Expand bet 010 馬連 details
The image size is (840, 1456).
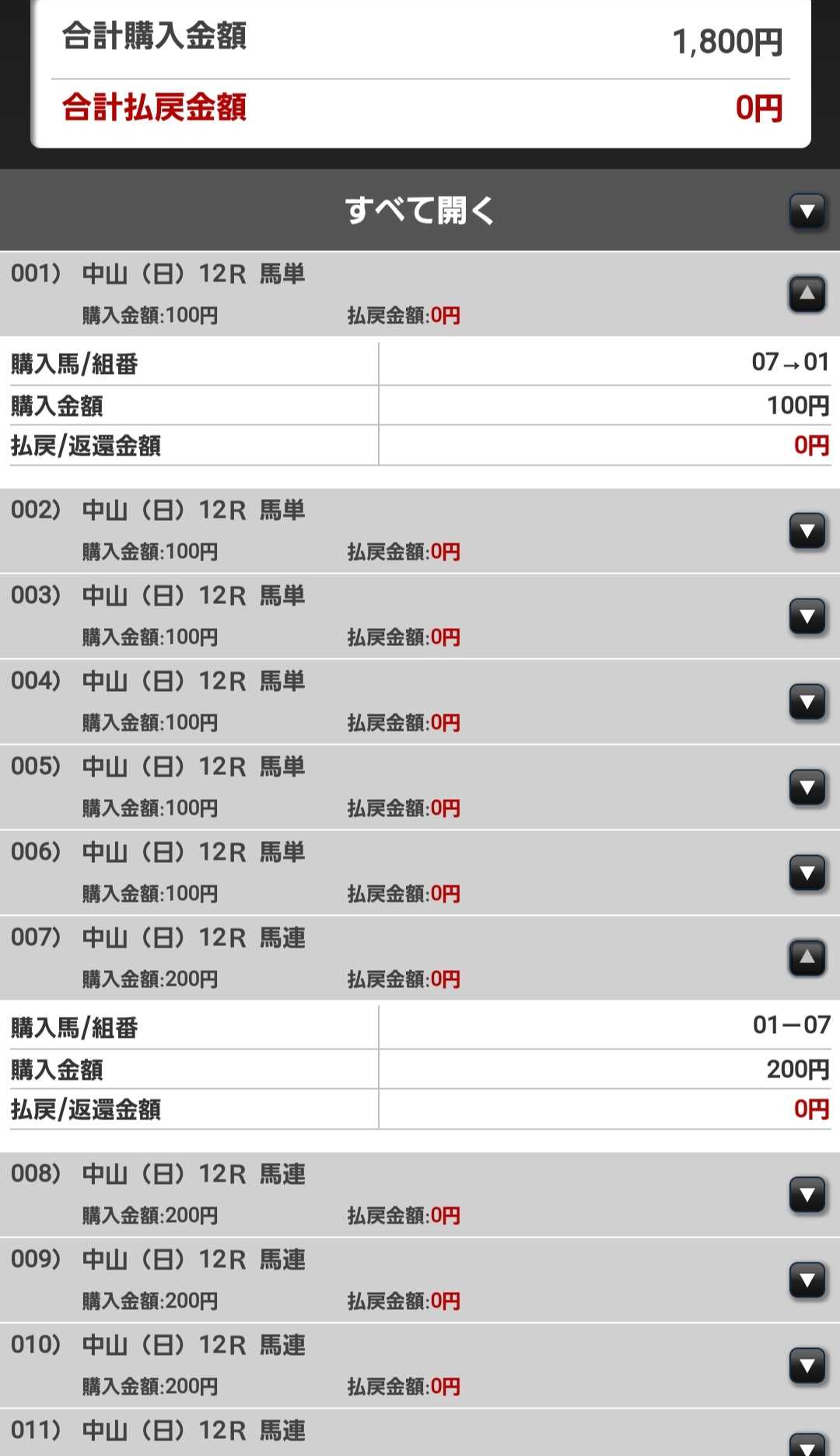807,1366
